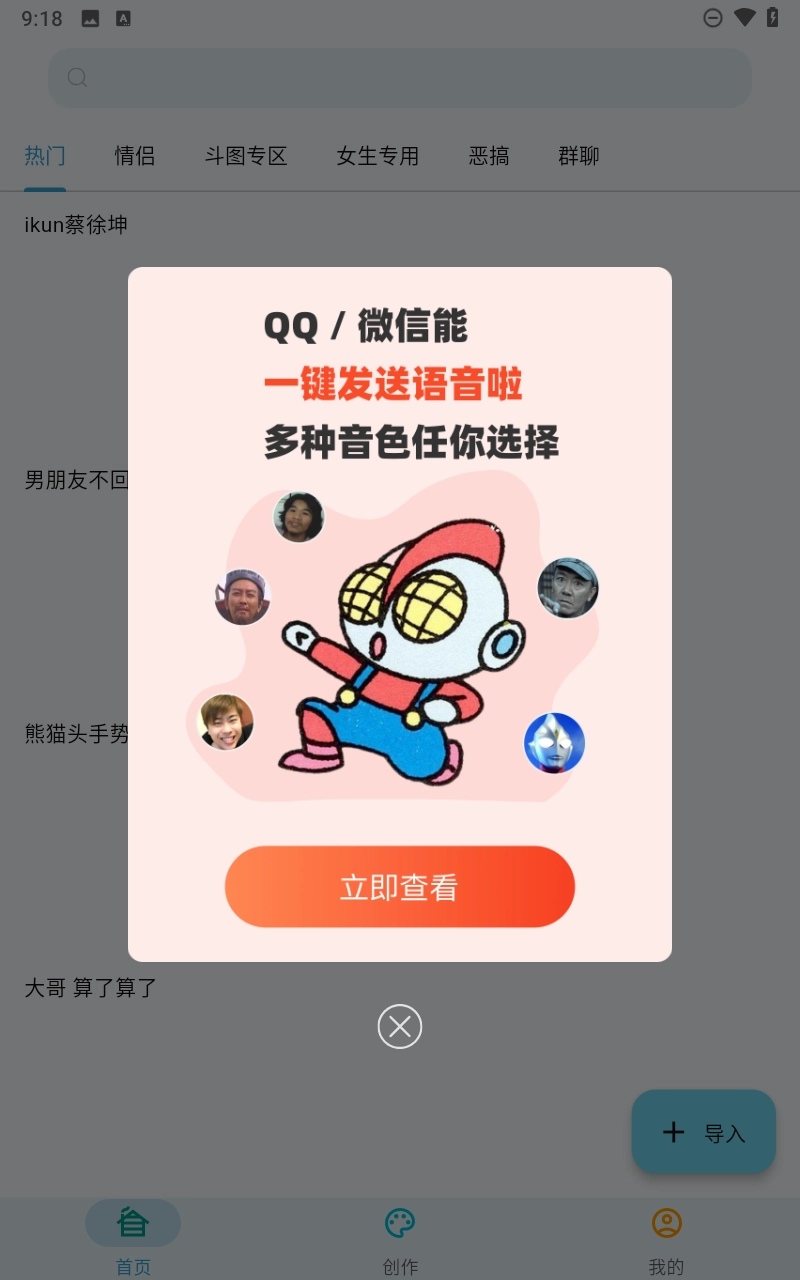Screen dimensions: 800x1280
Task: Click the do-not-disturb icon in status bar
Action: (x=713, y=17)
